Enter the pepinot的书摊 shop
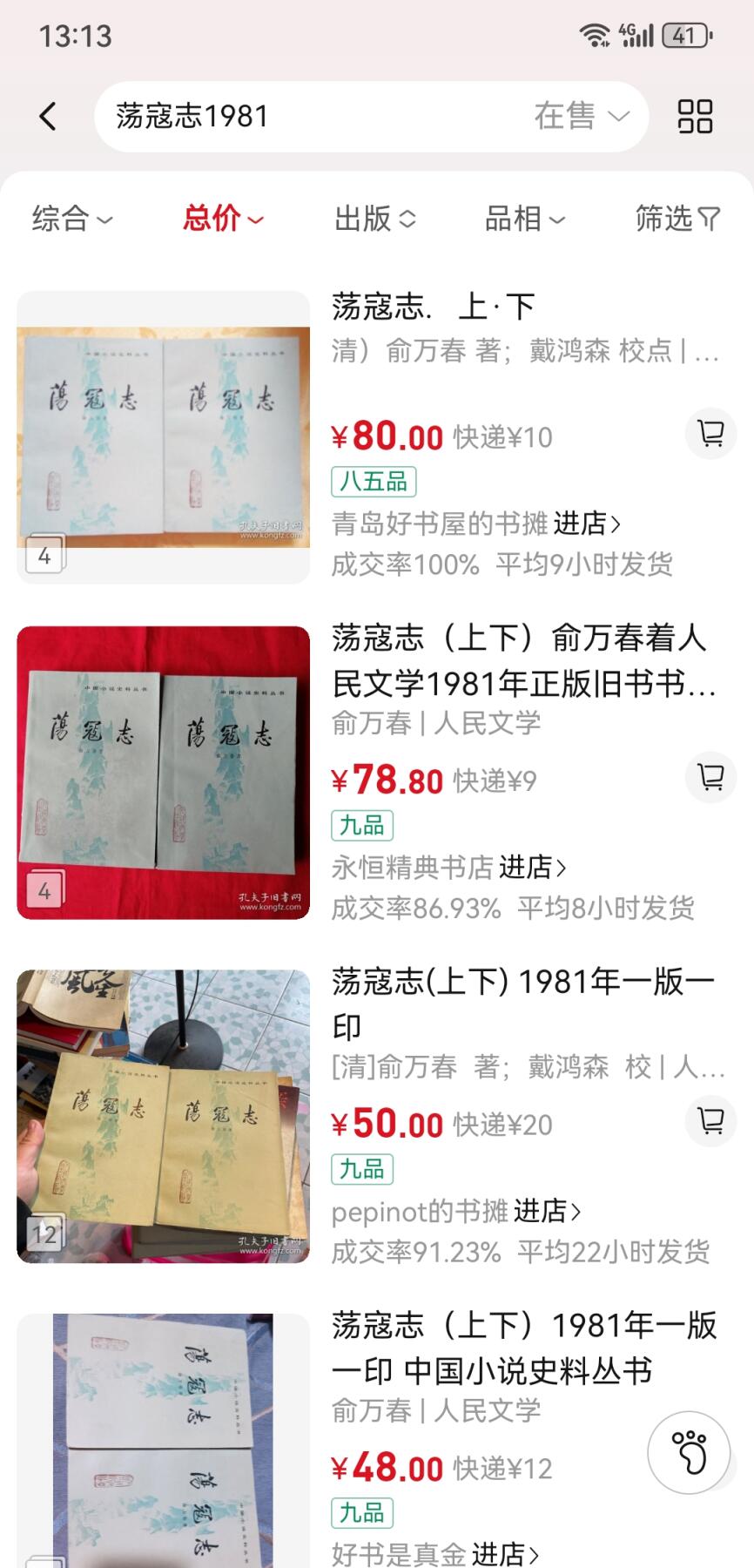Image resolution: width=754 pixels, height=1568 pixels. (455, 1211)
